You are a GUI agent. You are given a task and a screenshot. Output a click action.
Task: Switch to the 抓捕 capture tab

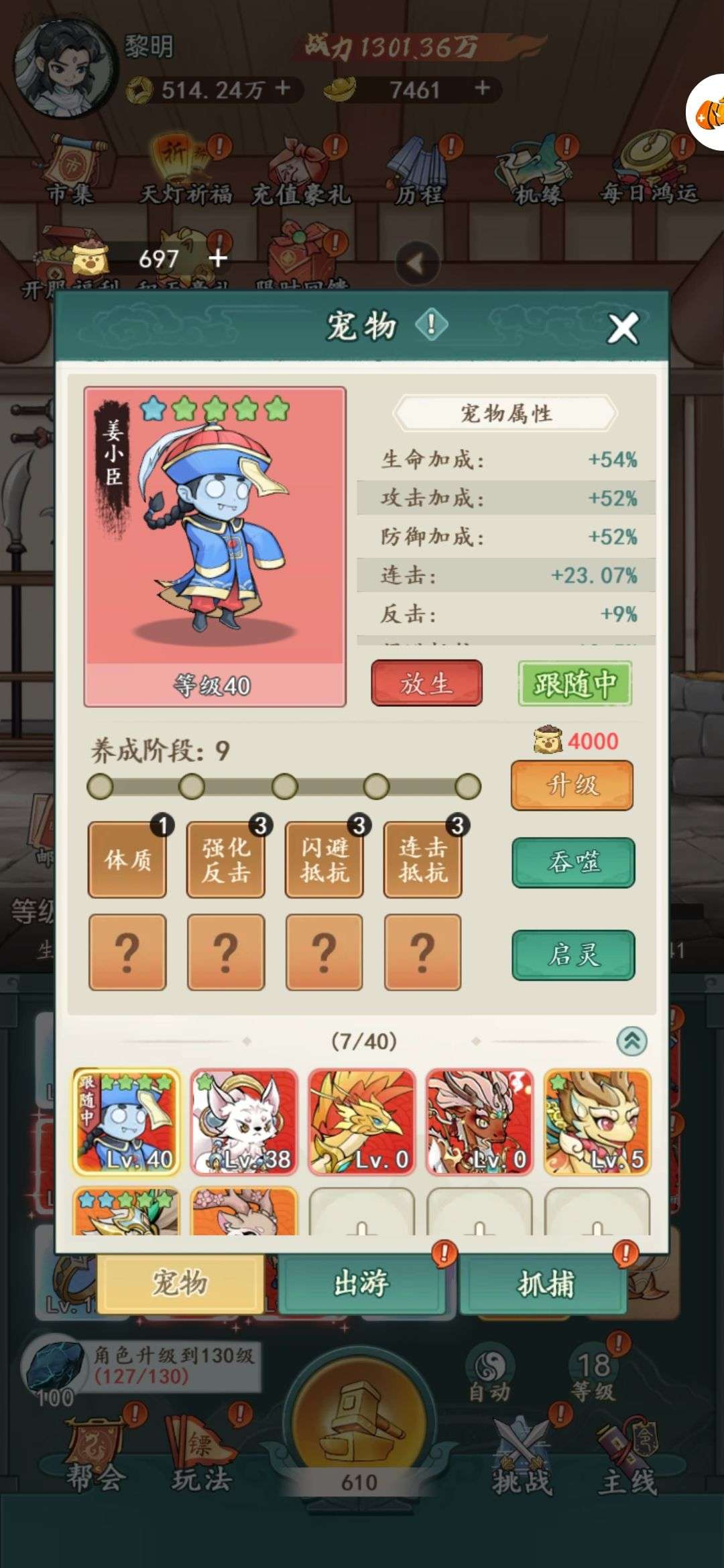545,1283
